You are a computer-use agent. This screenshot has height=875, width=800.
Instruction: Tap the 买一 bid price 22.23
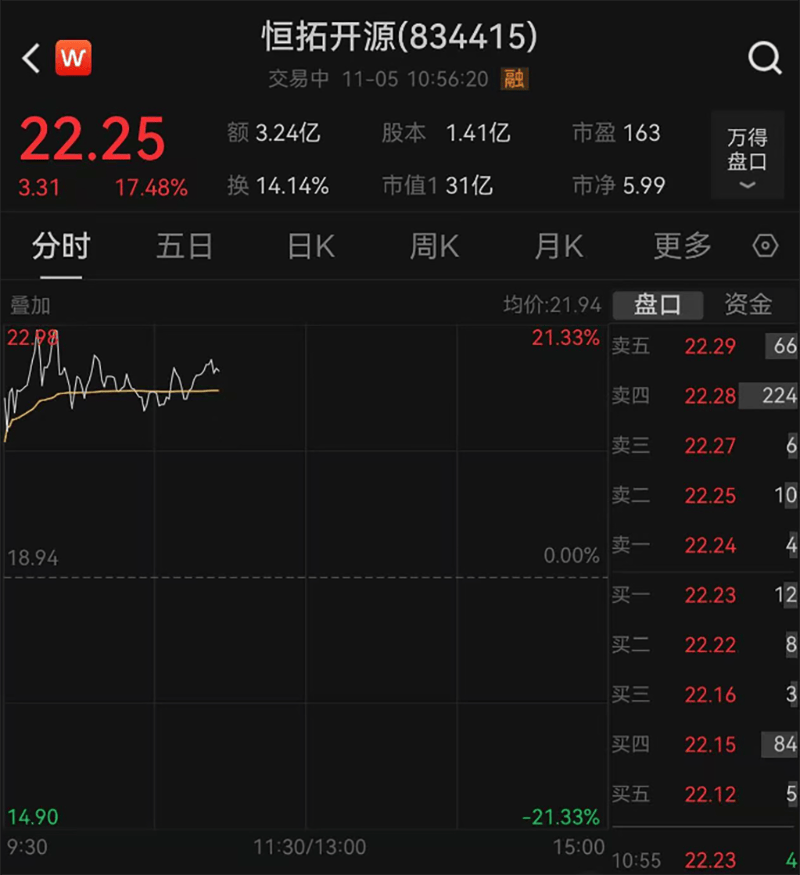tap(711, 596)
